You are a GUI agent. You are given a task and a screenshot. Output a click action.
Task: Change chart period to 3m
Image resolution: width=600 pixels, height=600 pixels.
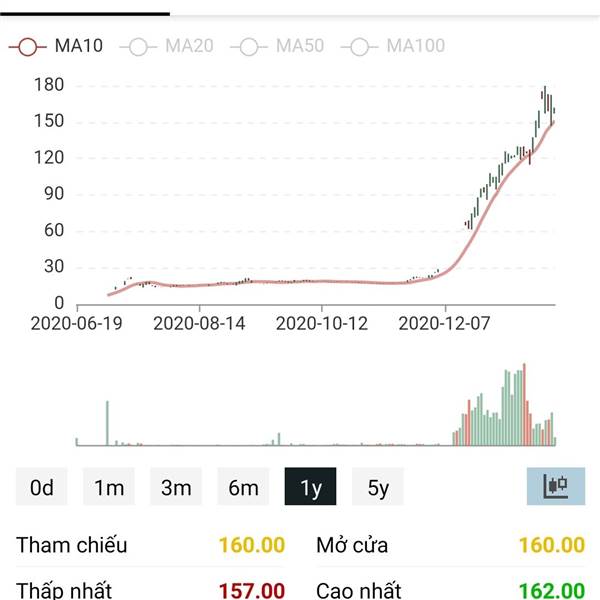coord(176,487)
